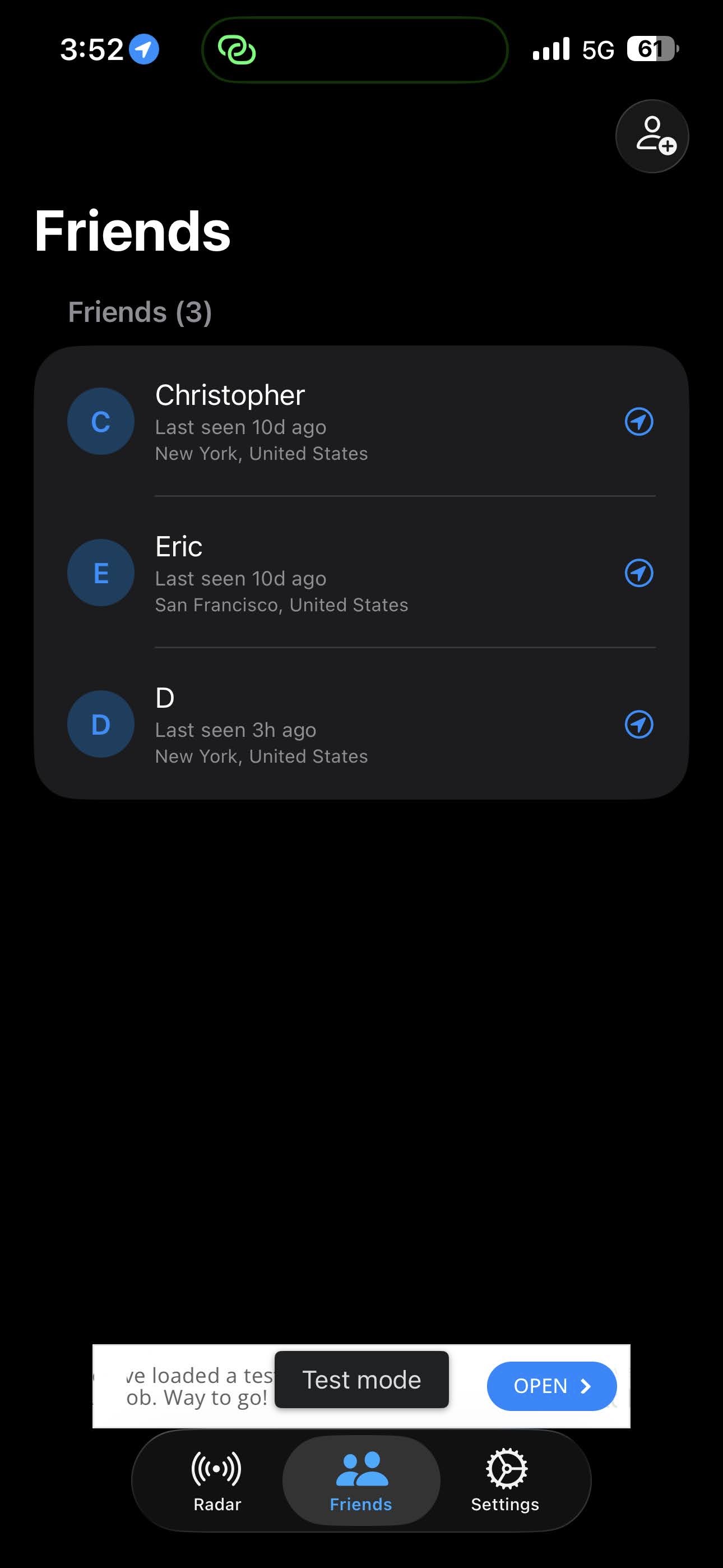This screenshot has width=723, height=1568.
Task: Tap the location arrow next to Christopher
Action: [639, 422]
